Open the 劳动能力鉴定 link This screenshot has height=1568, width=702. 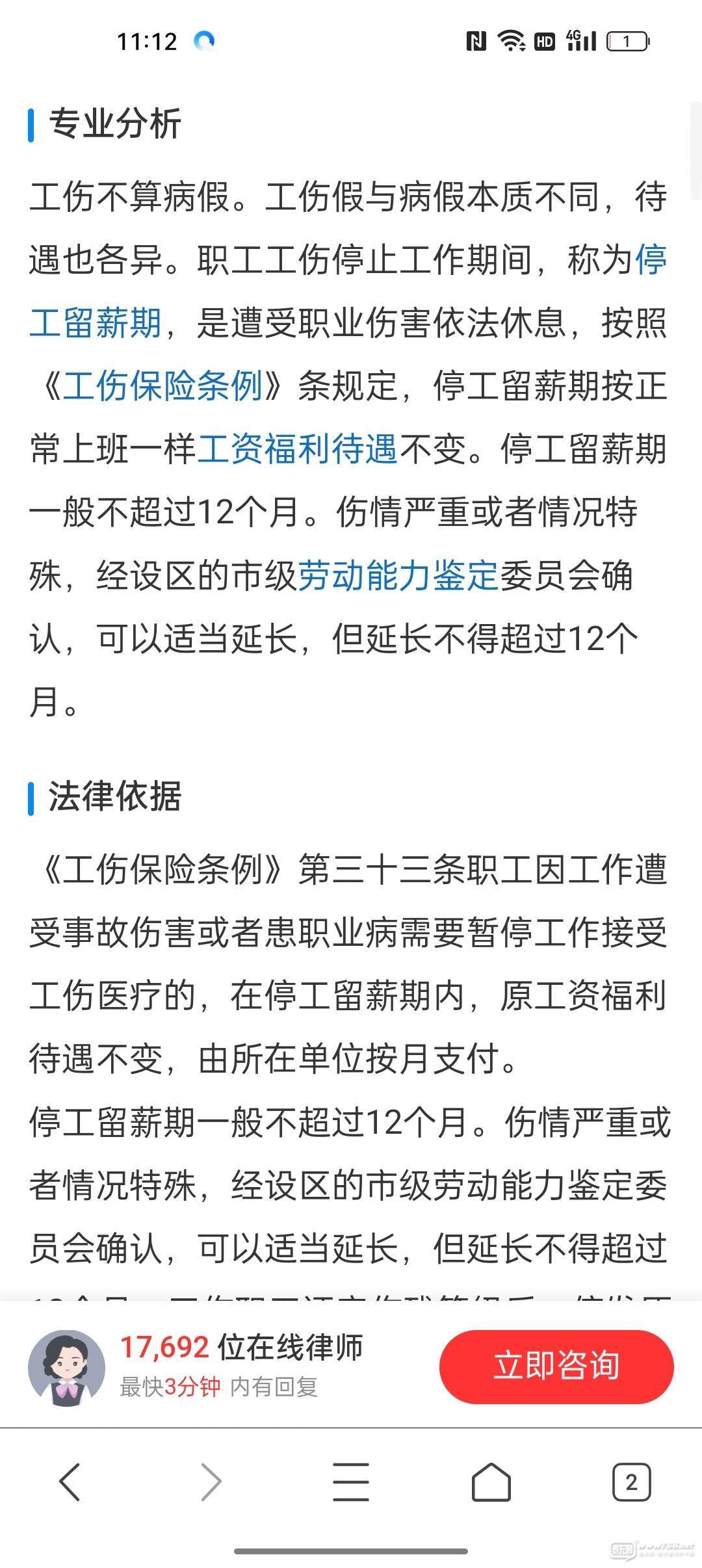coord(398,575)
